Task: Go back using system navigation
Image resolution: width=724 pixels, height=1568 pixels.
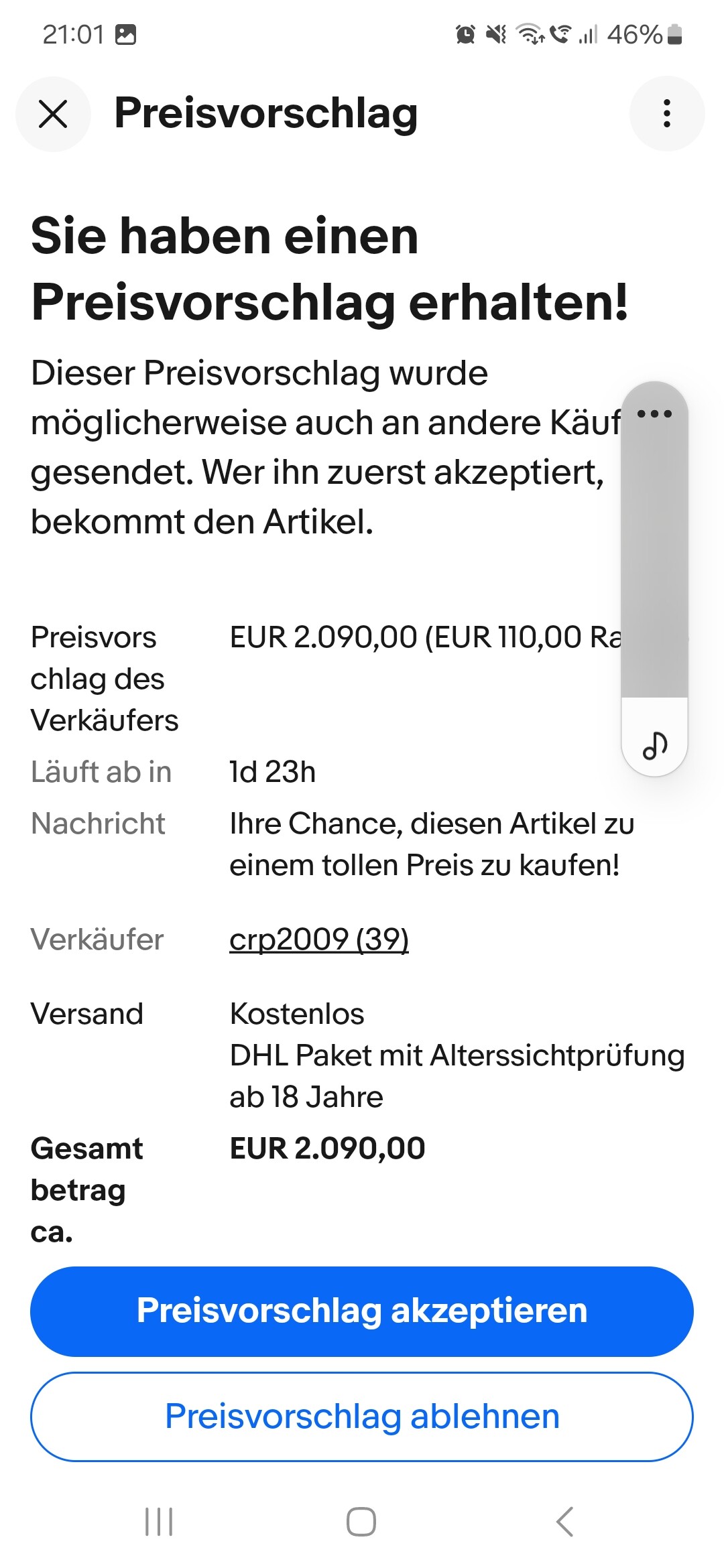Action: pyautogui.click(x=564, y=1522)
